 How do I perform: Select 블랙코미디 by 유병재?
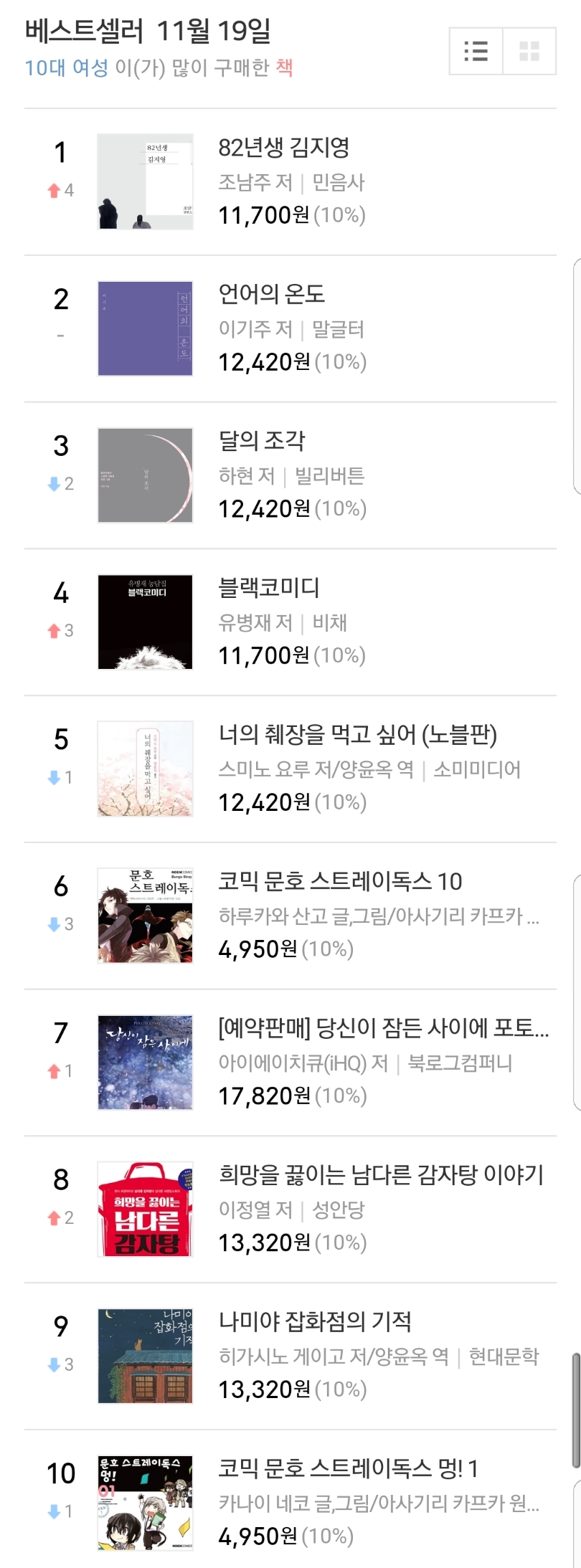(269, 588)
